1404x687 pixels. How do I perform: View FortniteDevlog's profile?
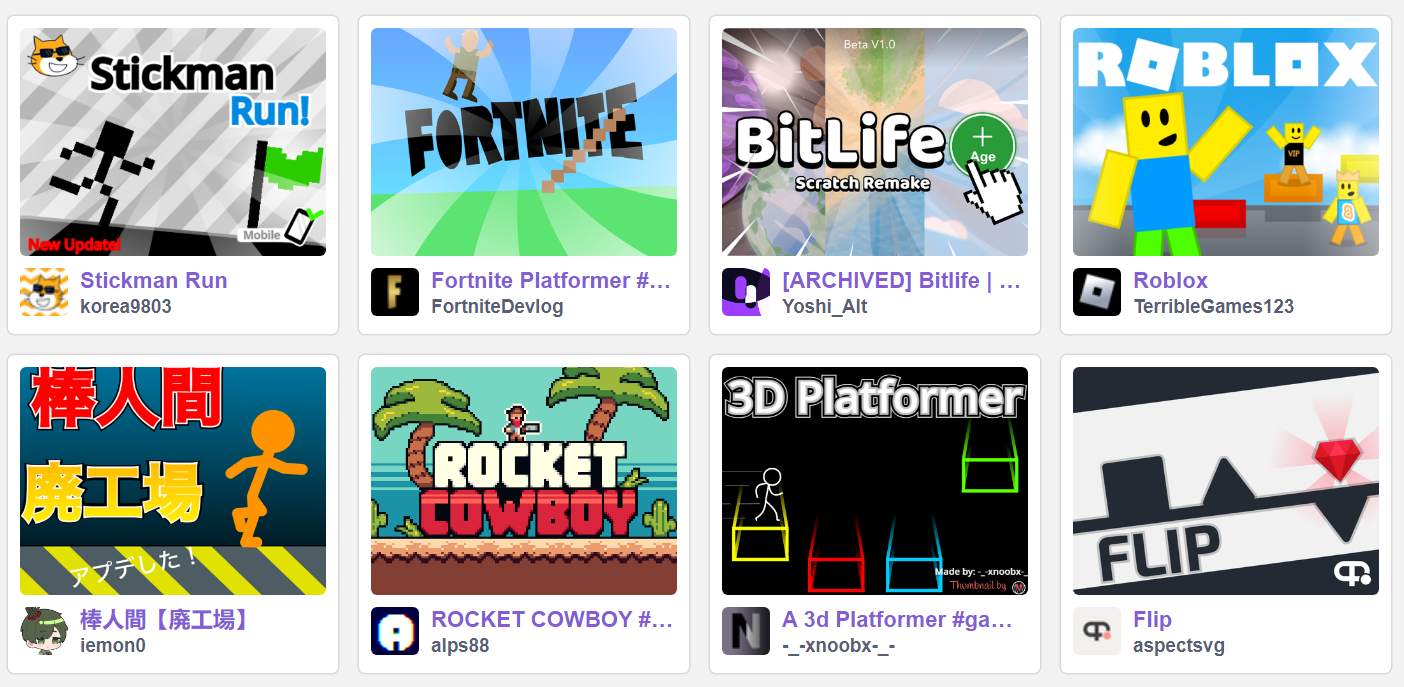click(497, 307)
